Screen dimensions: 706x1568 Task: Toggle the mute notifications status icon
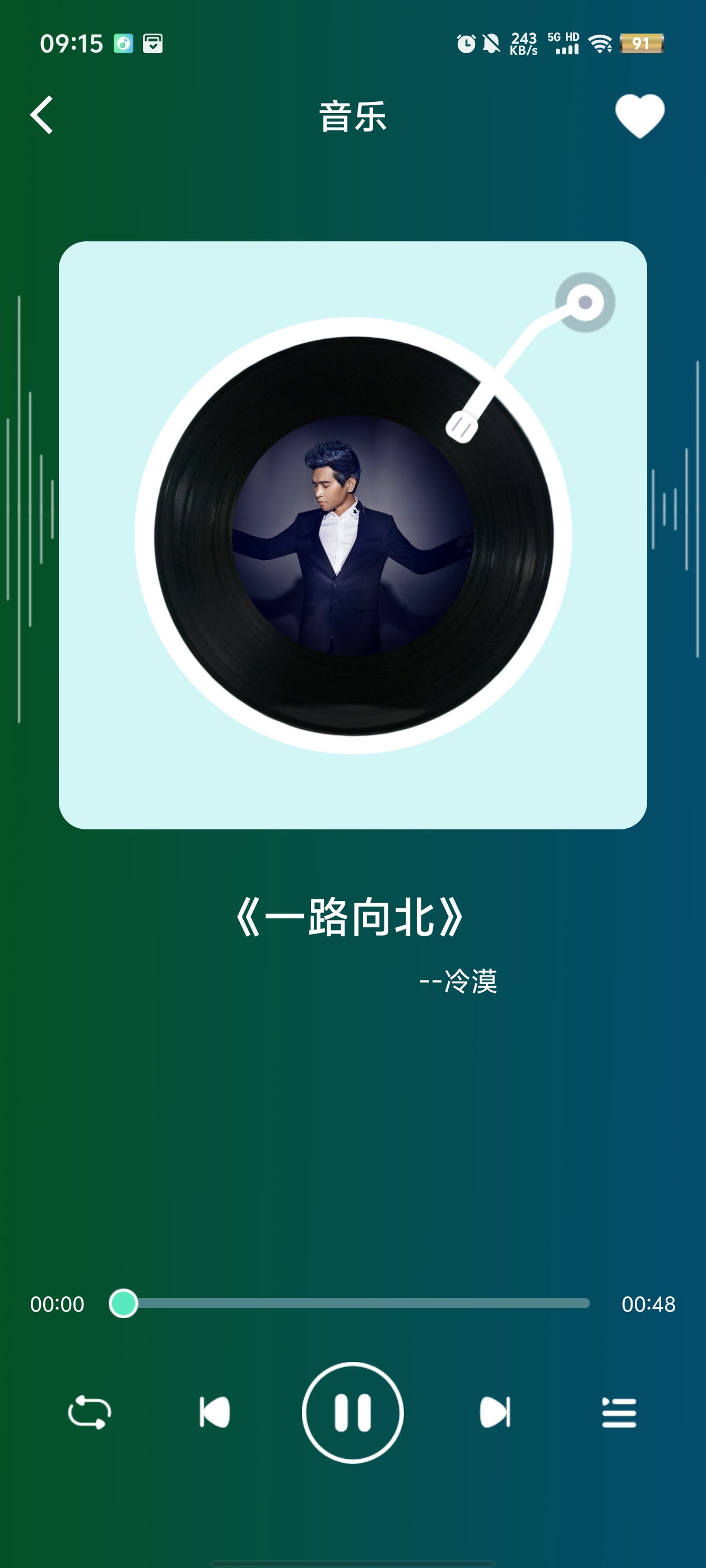(491, 44)
